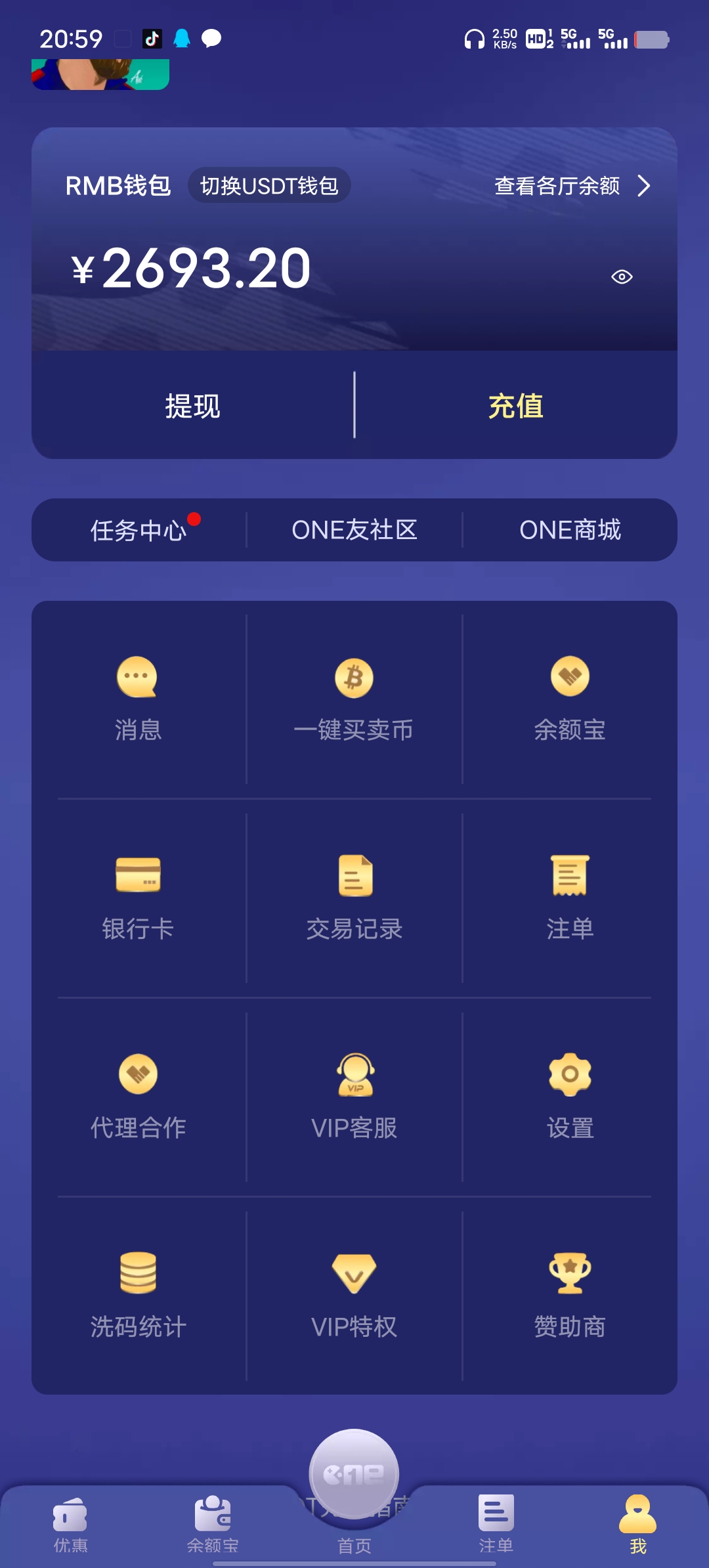Open 赞助商 sponsors

point(570,1296)
